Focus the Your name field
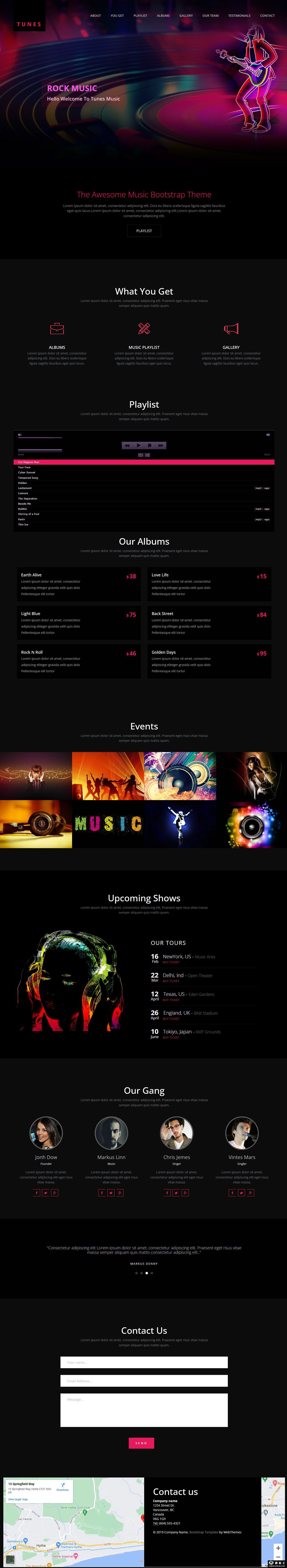 click(x=144, y=1362)
